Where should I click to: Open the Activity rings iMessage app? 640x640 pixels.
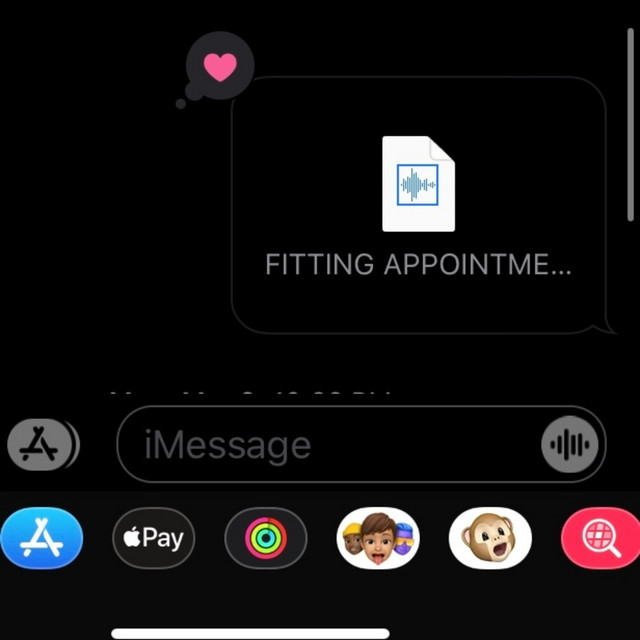(265, 538)
